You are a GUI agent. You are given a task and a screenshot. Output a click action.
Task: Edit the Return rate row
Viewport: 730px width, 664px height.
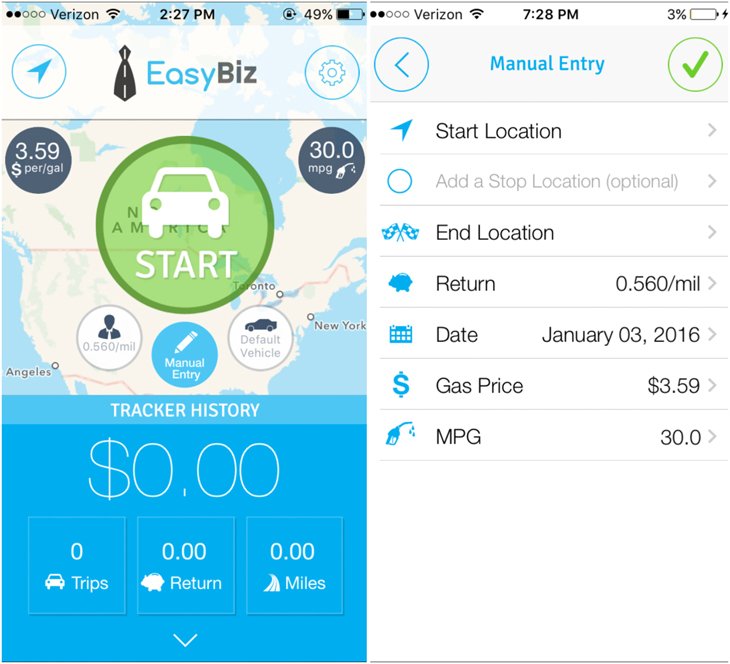550,284
